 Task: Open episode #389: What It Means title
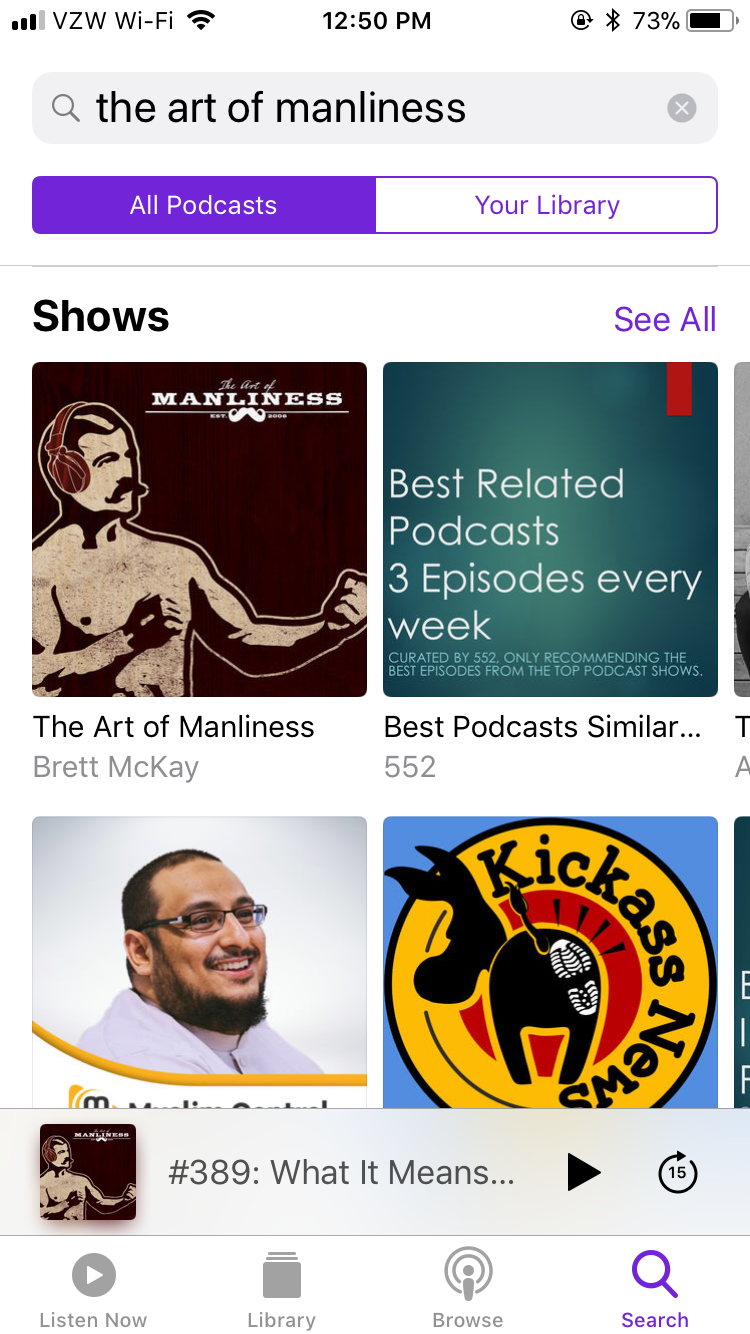tap(330, 1171)
